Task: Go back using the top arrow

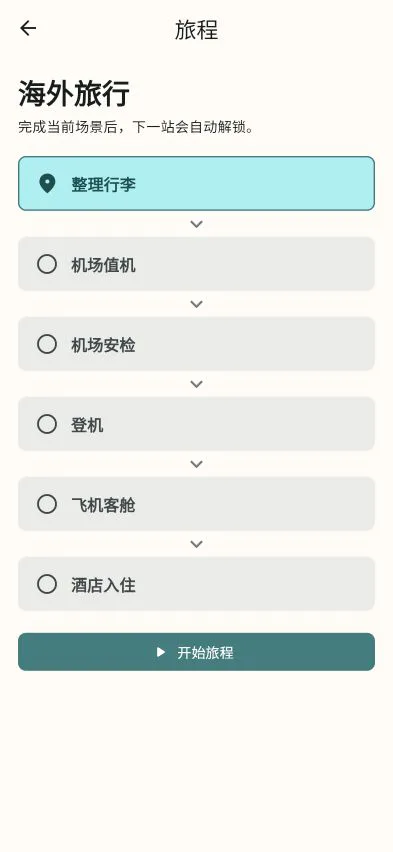Action: tap(28, 28)
